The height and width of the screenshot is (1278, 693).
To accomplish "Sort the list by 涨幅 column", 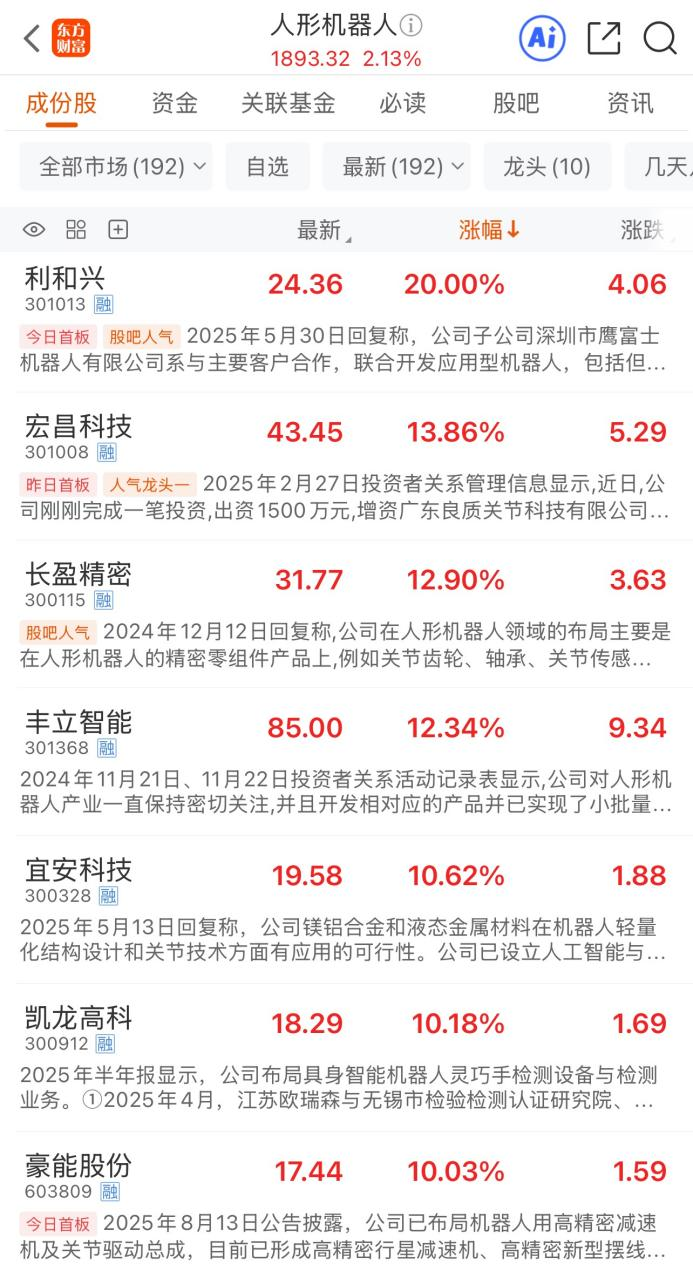I will pos(489,230).
